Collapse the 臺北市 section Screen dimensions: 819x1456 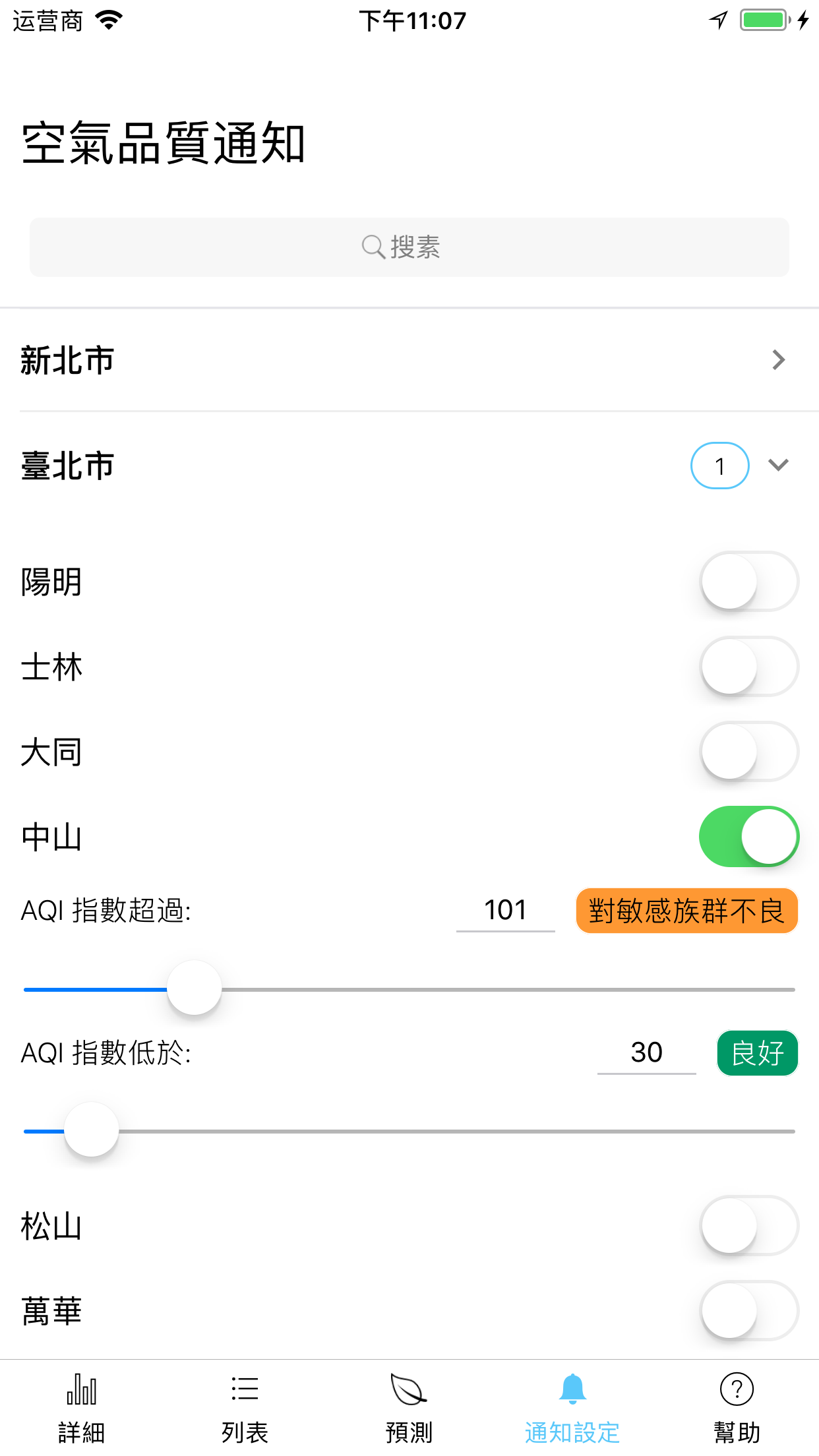(x=778, y=466)
